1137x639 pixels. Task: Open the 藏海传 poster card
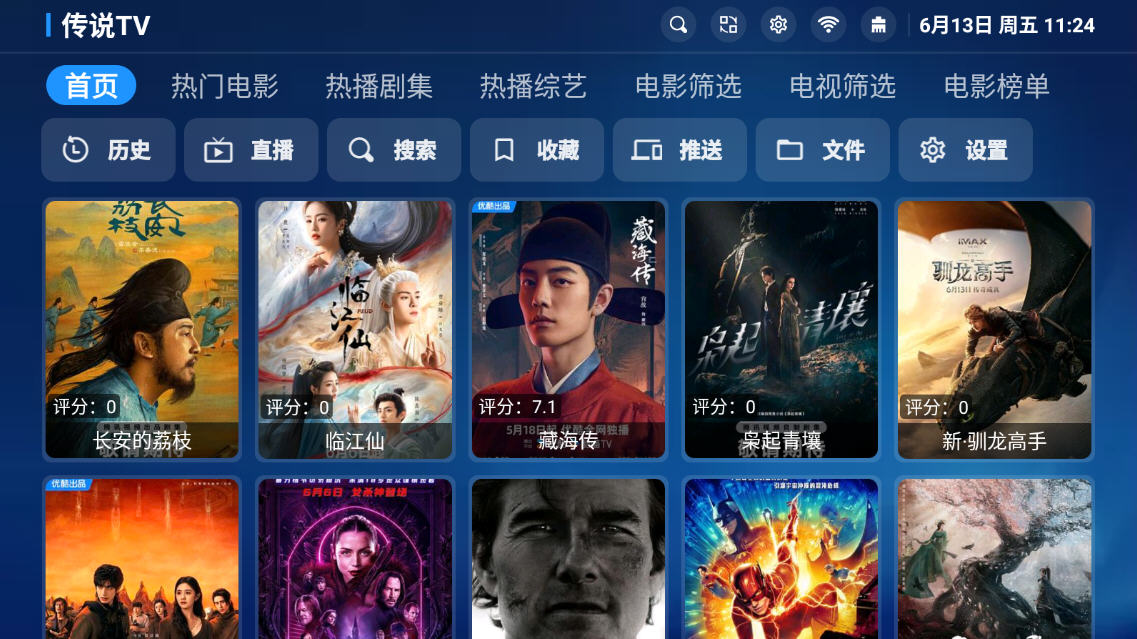tap(568, 329)
